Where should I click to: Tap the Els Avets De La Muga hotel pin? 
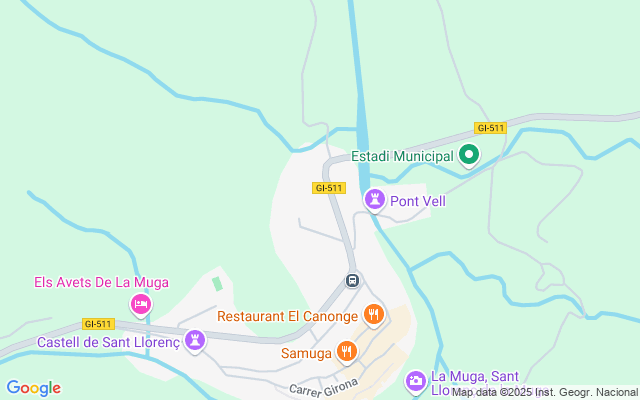click(x=141, y=302)
